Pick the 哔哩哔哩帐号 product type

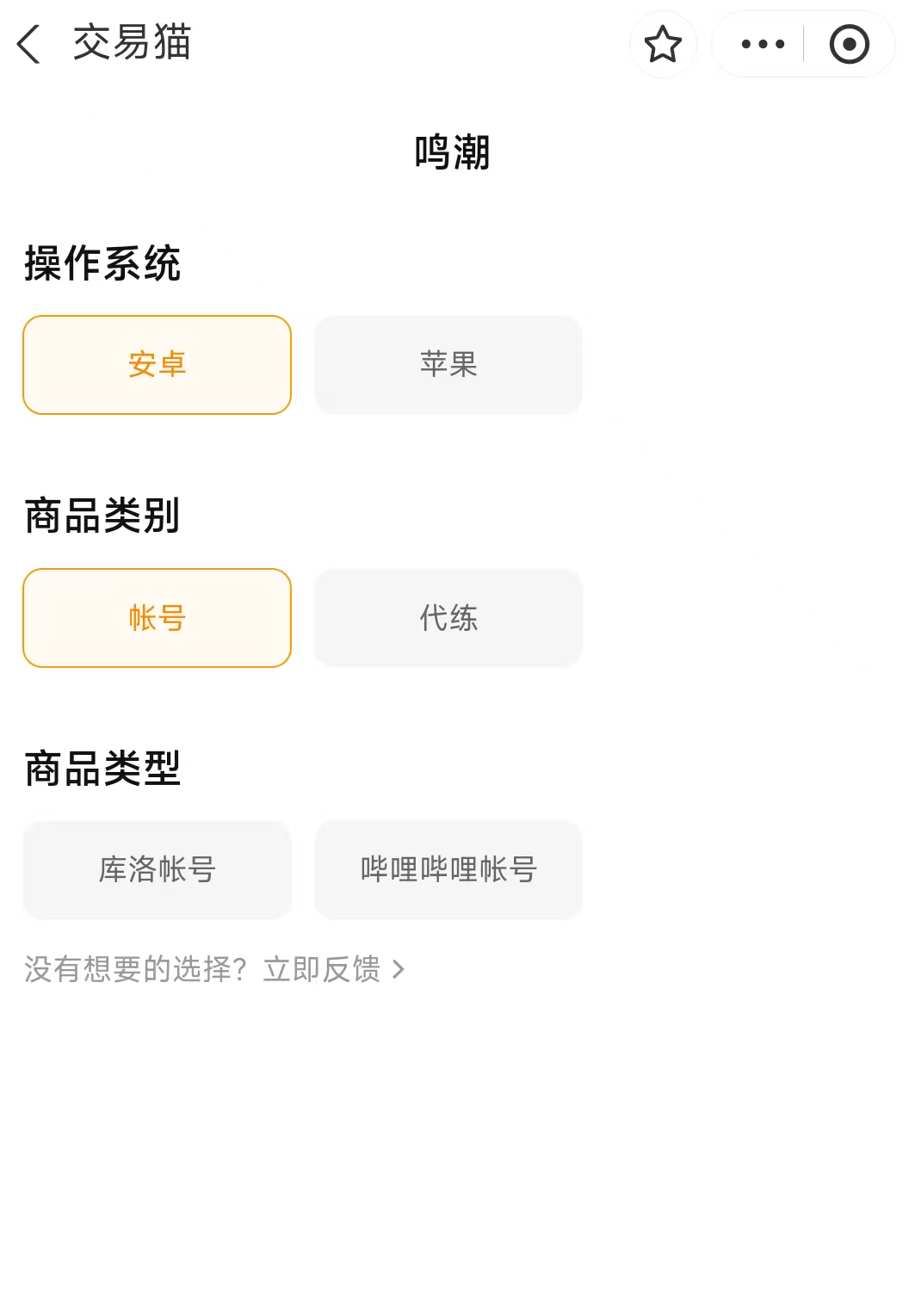(448, 870)
